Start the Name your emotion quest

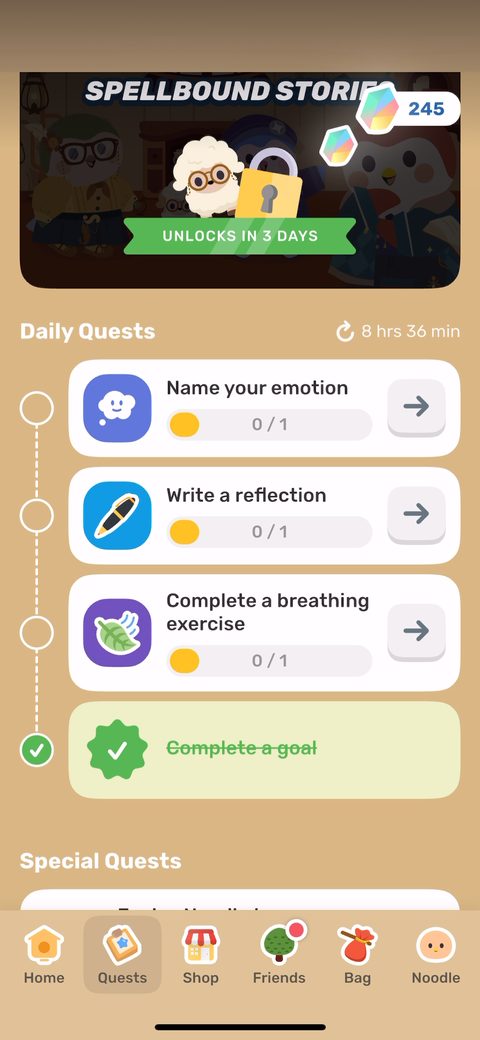(416, 407)
